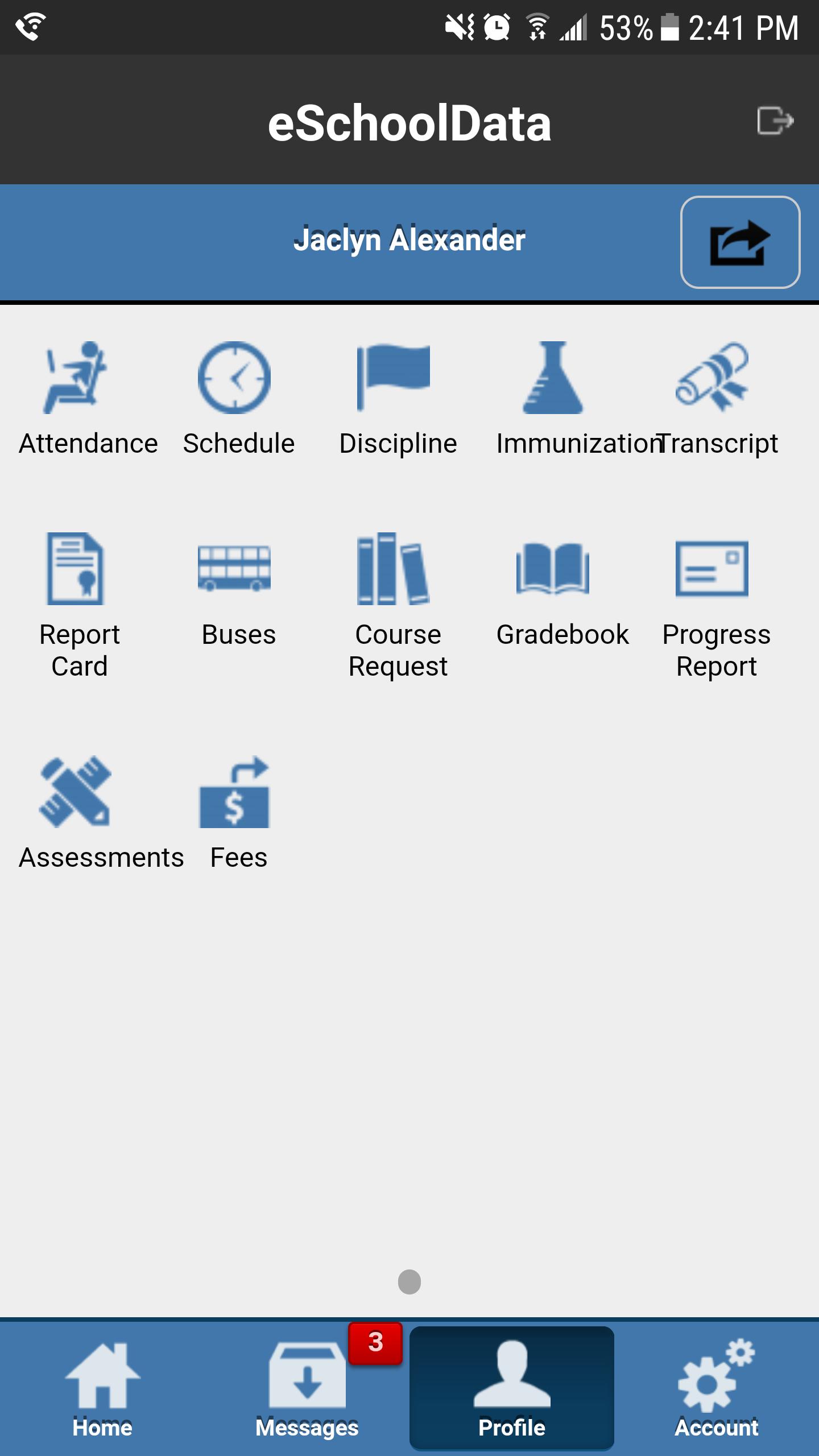This screenshot has width=819, height=1456.
Task: Select the Profile tab
Action: (x=512, y=1388)
